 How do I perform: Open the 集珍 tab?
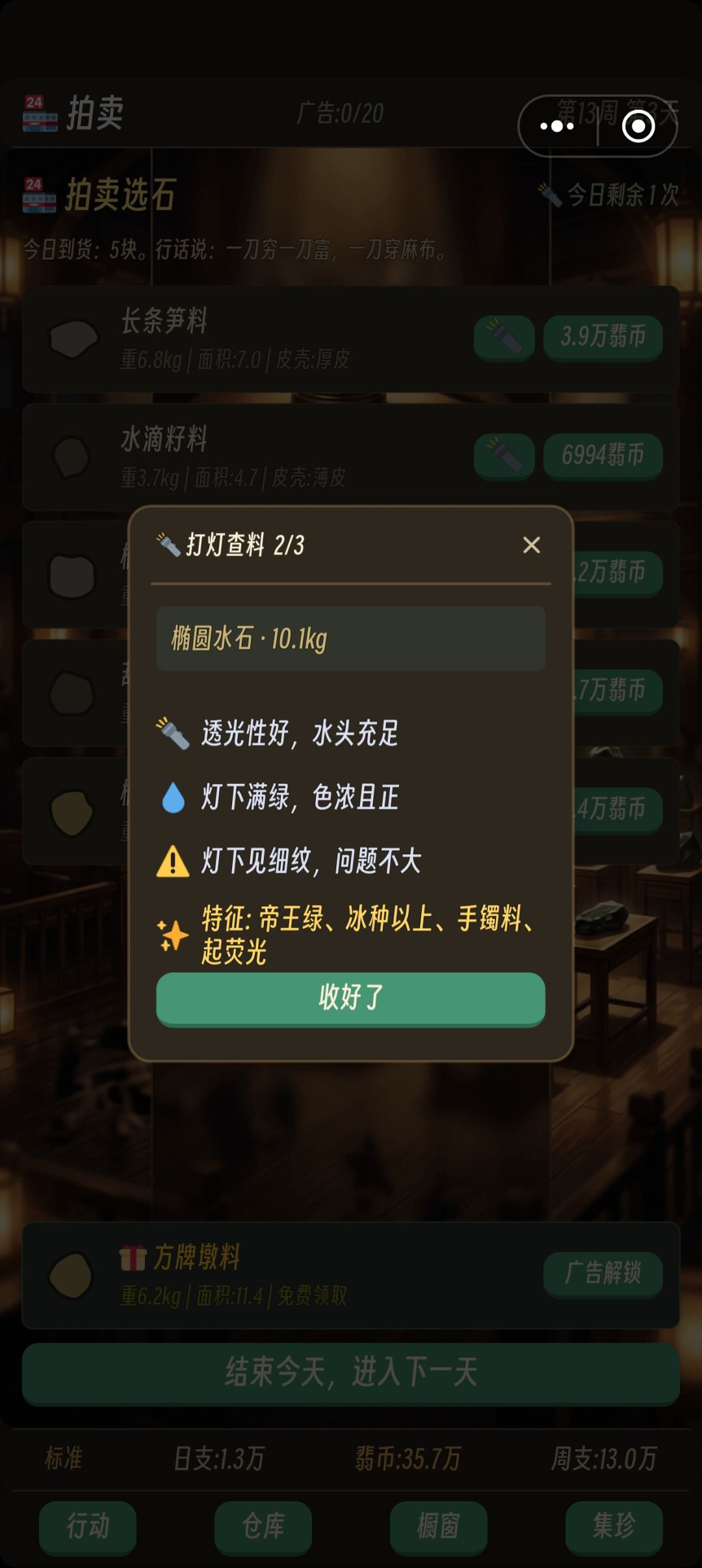pos(614,1527)
